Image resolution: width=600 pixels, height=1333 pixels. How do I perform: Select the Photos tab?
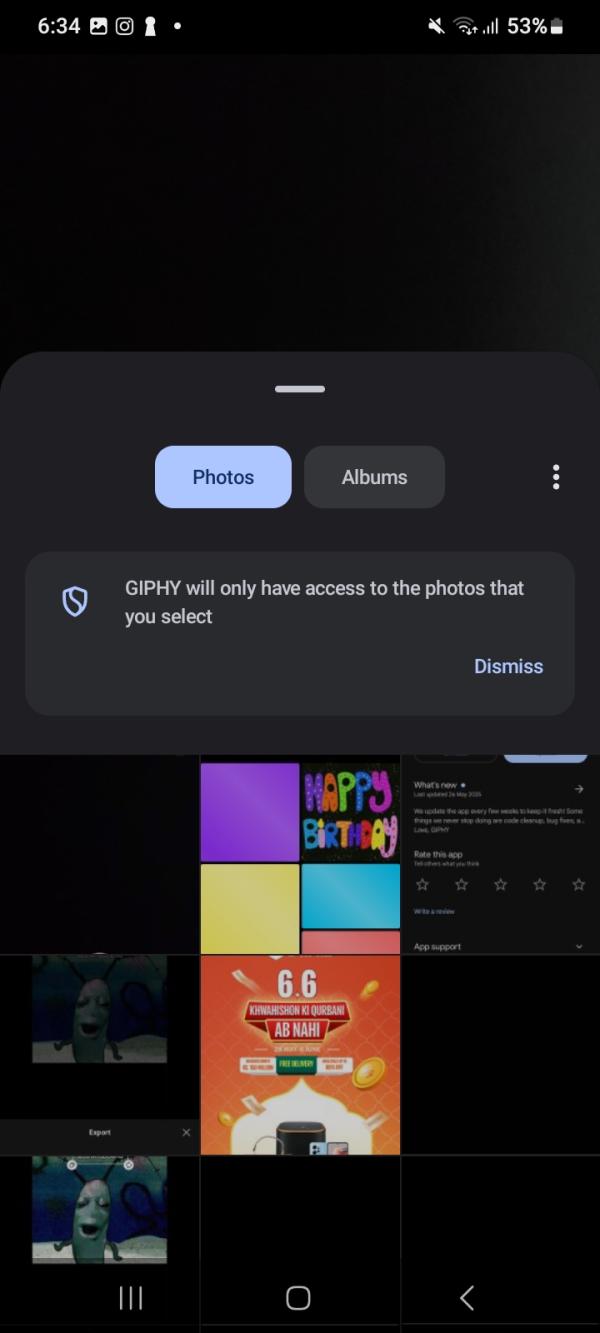[223, 477]
